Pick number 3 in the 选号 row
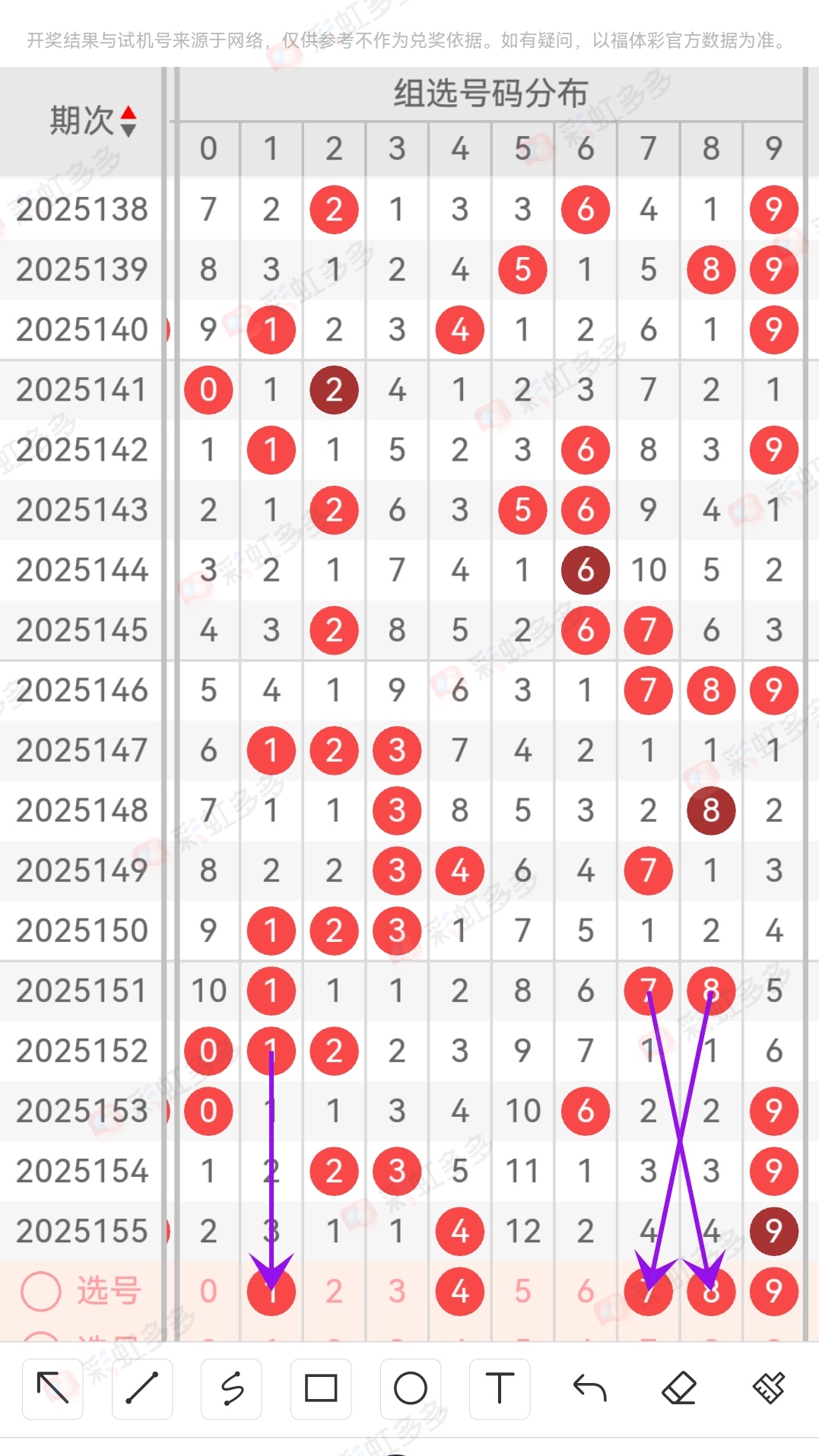The image size is (819, 1456). [397, 1291]
